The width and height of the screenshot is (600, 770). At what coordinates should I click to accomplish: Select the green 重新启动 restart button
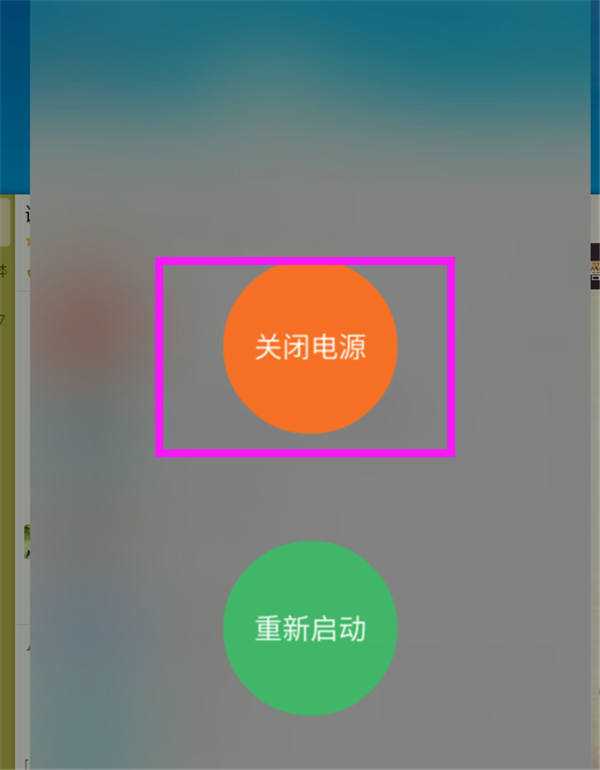pos(310,628)
